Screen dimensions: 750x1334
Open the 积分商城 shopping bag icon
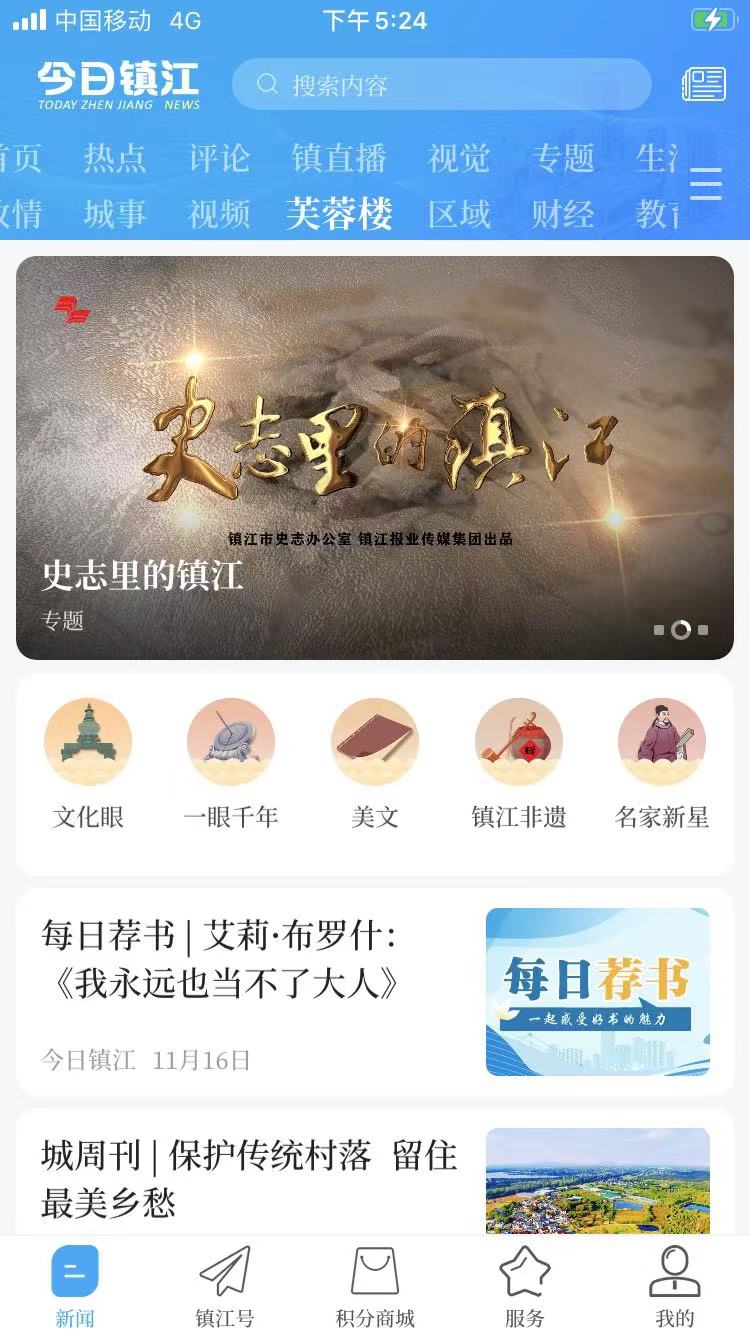coord(374,1271)
